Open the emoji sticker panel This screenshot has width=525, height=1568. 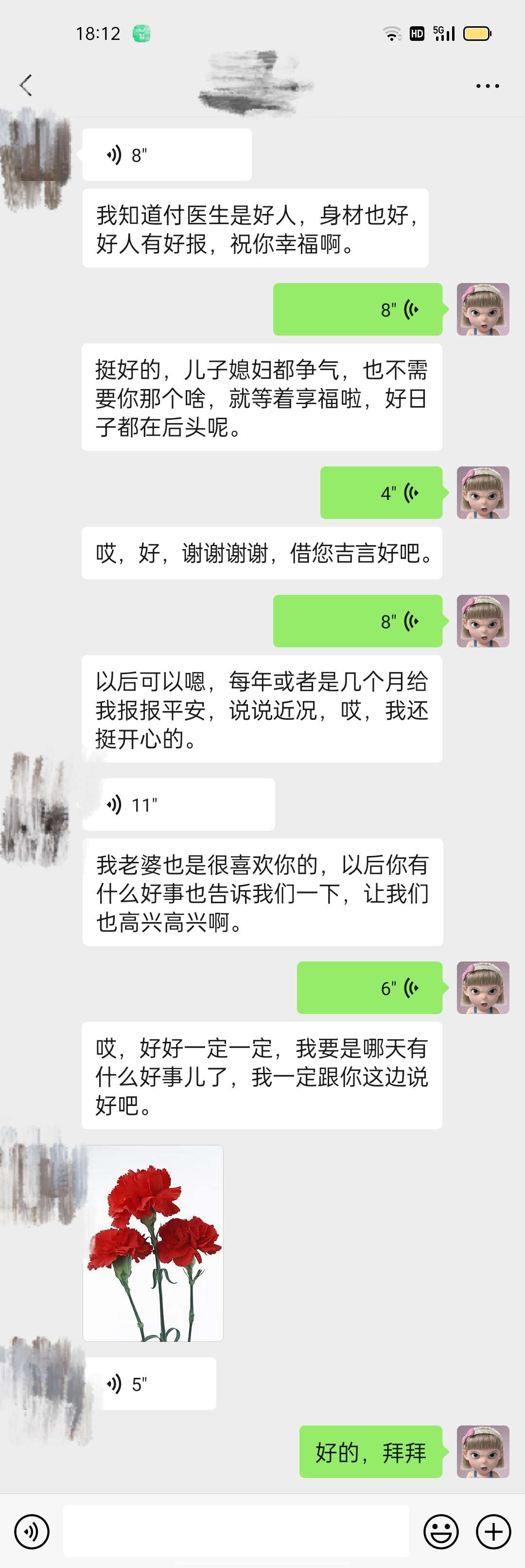pos(440,1532)
